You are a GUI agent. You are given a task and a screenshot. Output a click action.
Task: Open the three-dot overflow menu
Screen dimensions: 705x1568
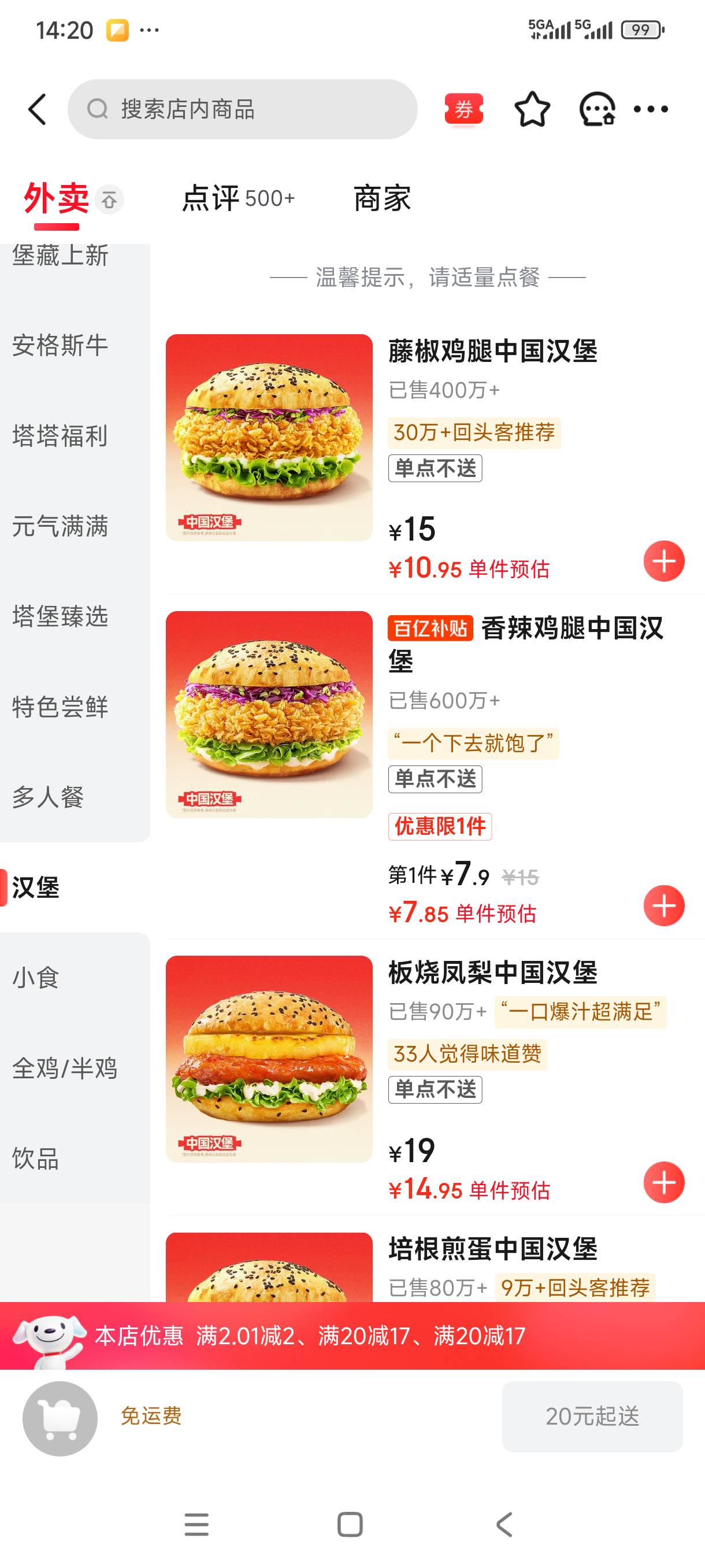[650, 110]
